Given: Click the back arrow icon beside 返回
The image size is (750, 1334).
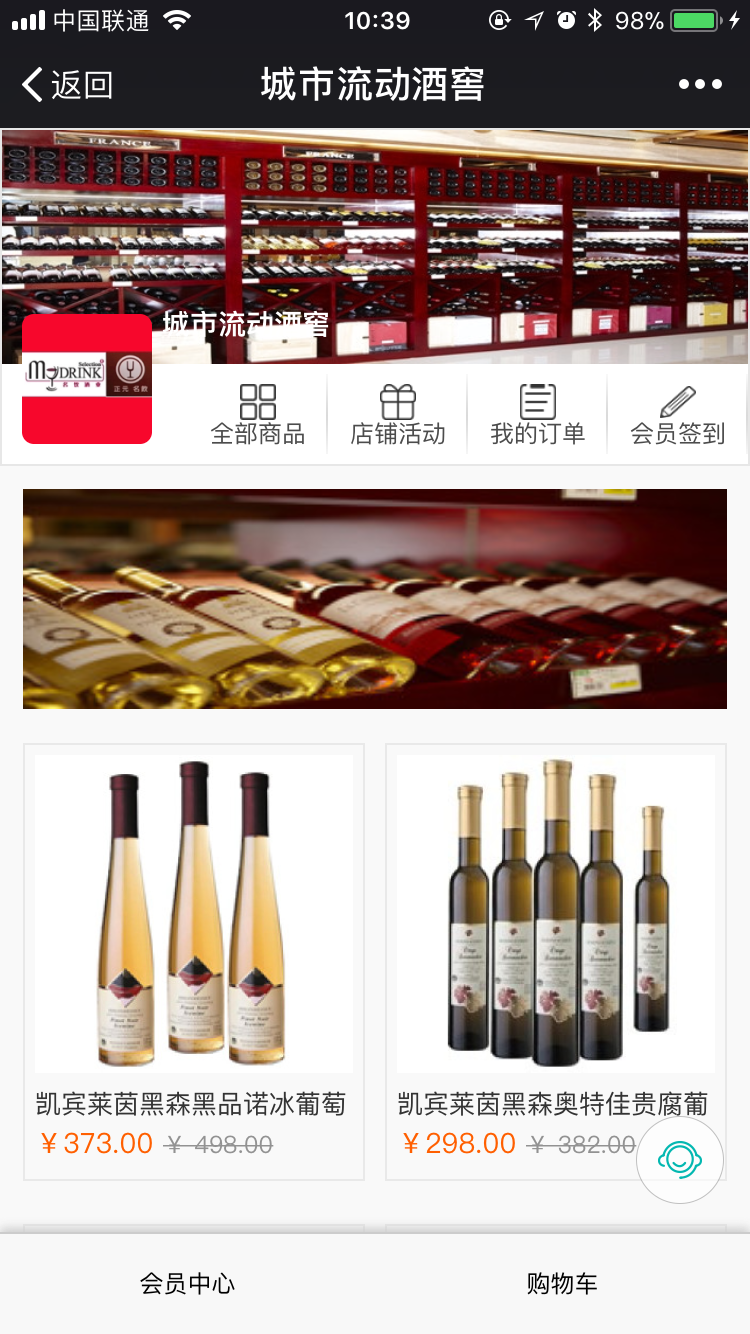Looking at the screenshot, I should coord(32,84).
